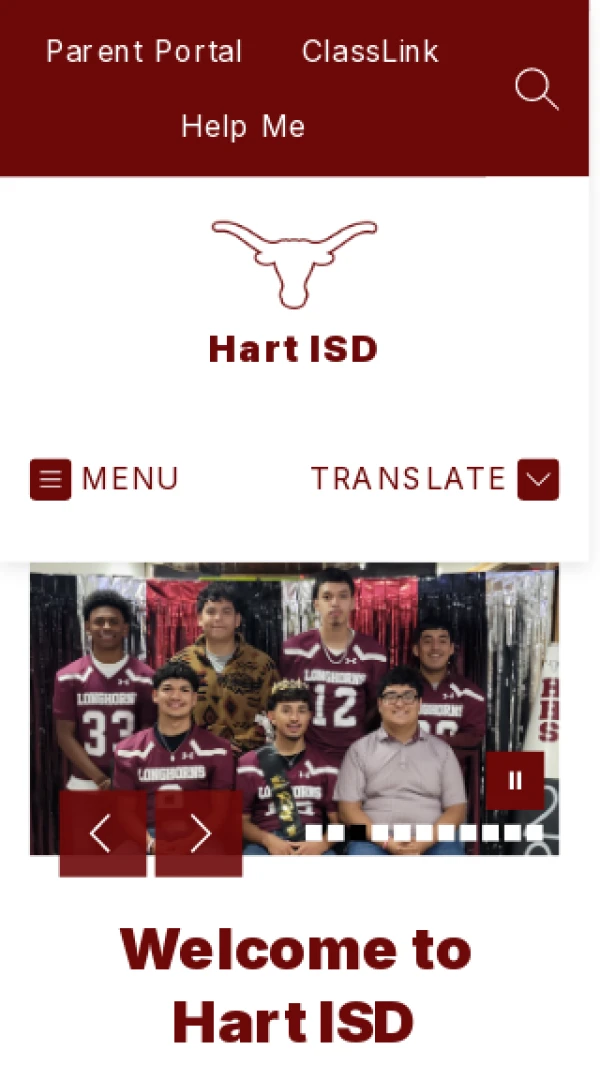Open the main Menu
The height and width of the screenshot is (1065, 600).
104,479
